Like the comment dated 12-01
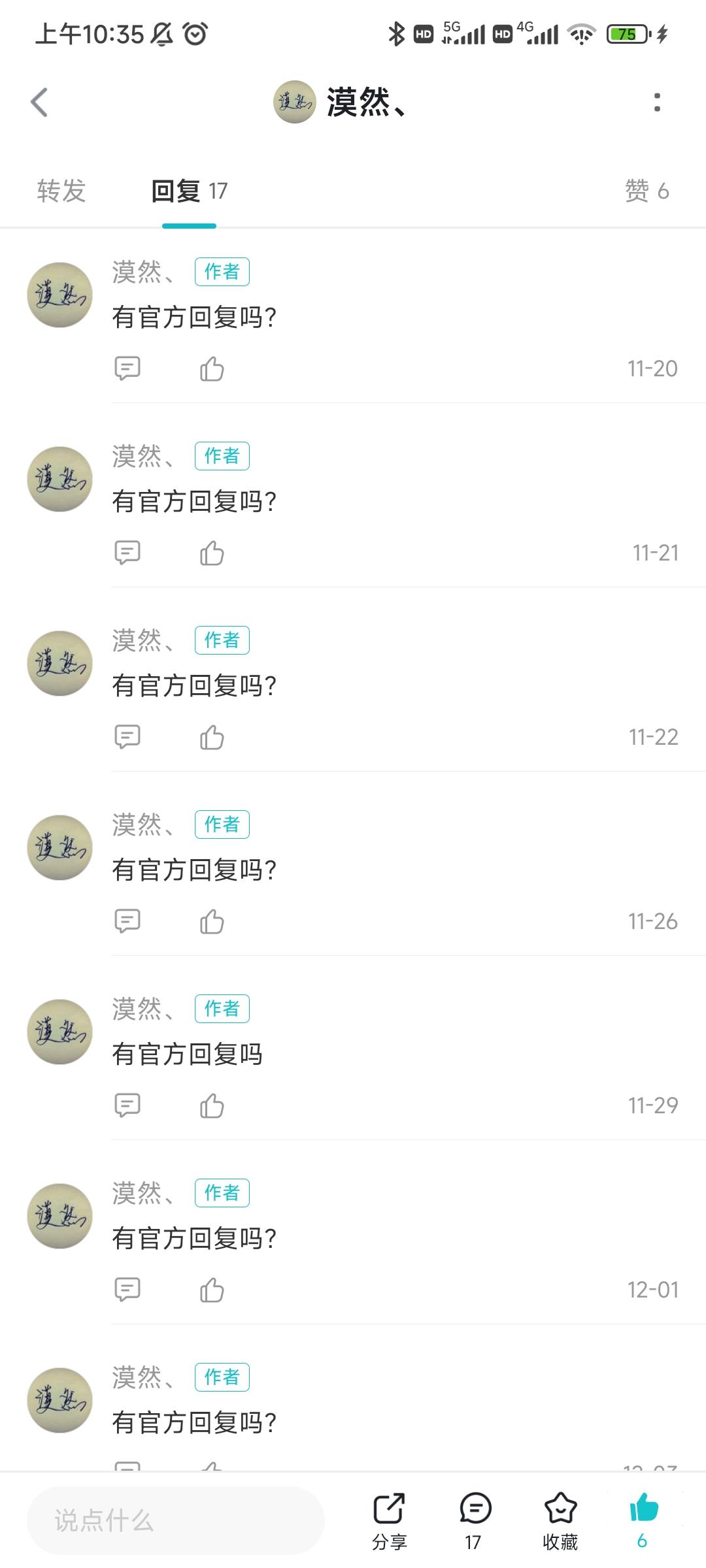Viewport: 706px width, 1568px height. pos(212,1290)
